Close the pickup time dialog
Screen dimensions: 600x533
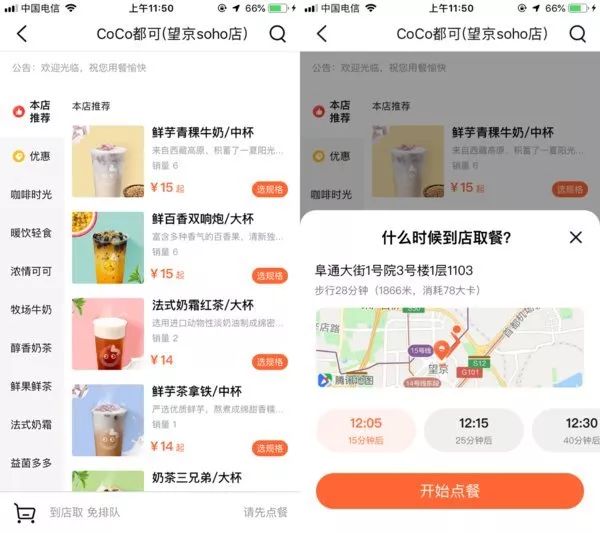(x=575, y=238)
